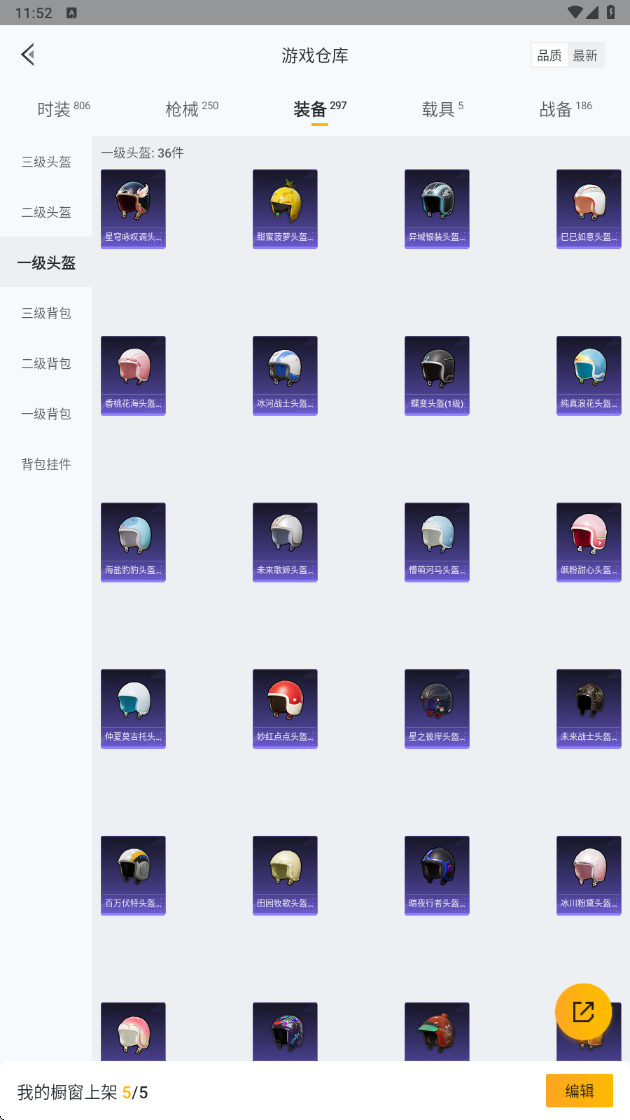Open the 冰河战士头盔 item
Image resolution: width=630 pixels, height=1120 pixels.
click(x=285, y=375)
